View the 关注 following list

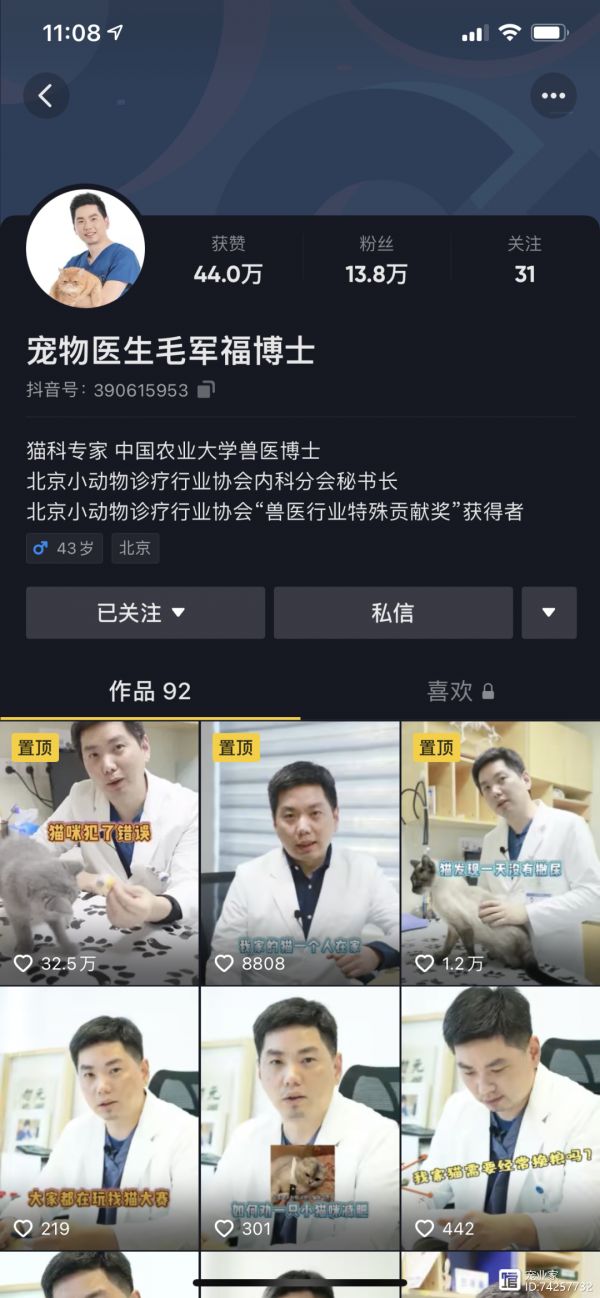tap(524, 260)
